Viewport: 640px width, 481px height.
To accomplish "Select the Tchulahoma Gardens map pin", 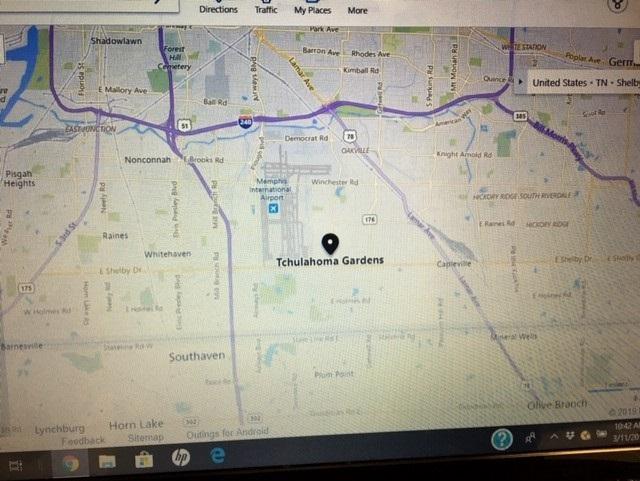I will click(x=331, y=244).
